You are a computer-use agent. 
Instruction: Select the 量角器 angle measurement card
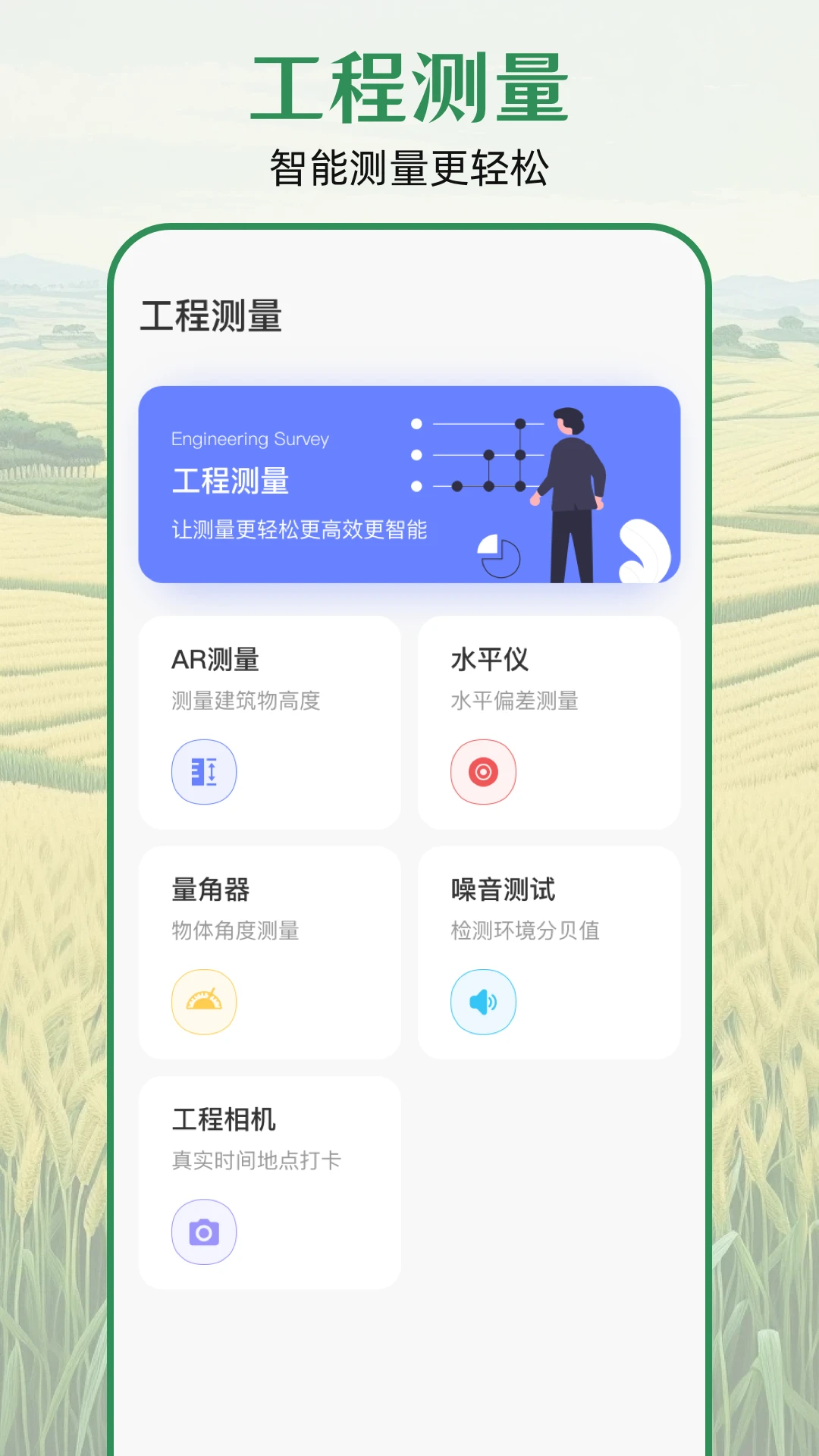(270, 951)
